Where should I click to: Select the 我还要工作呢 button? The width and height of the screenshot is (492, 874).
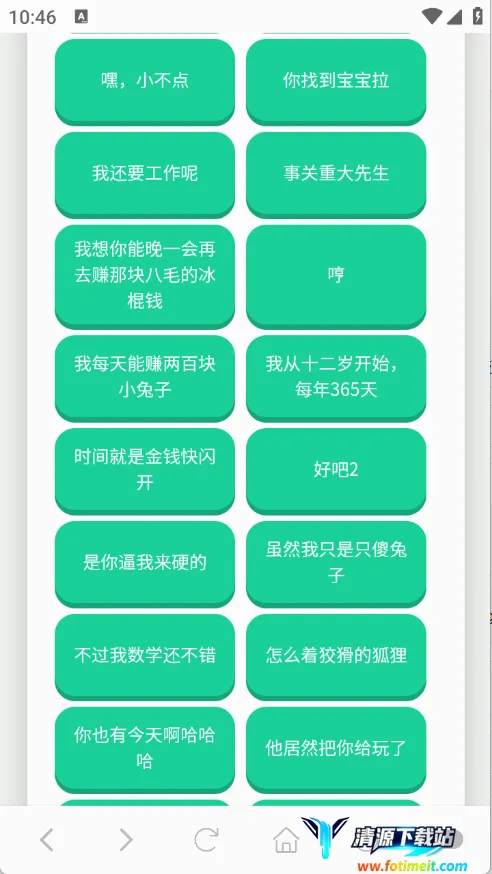[144, 174]
